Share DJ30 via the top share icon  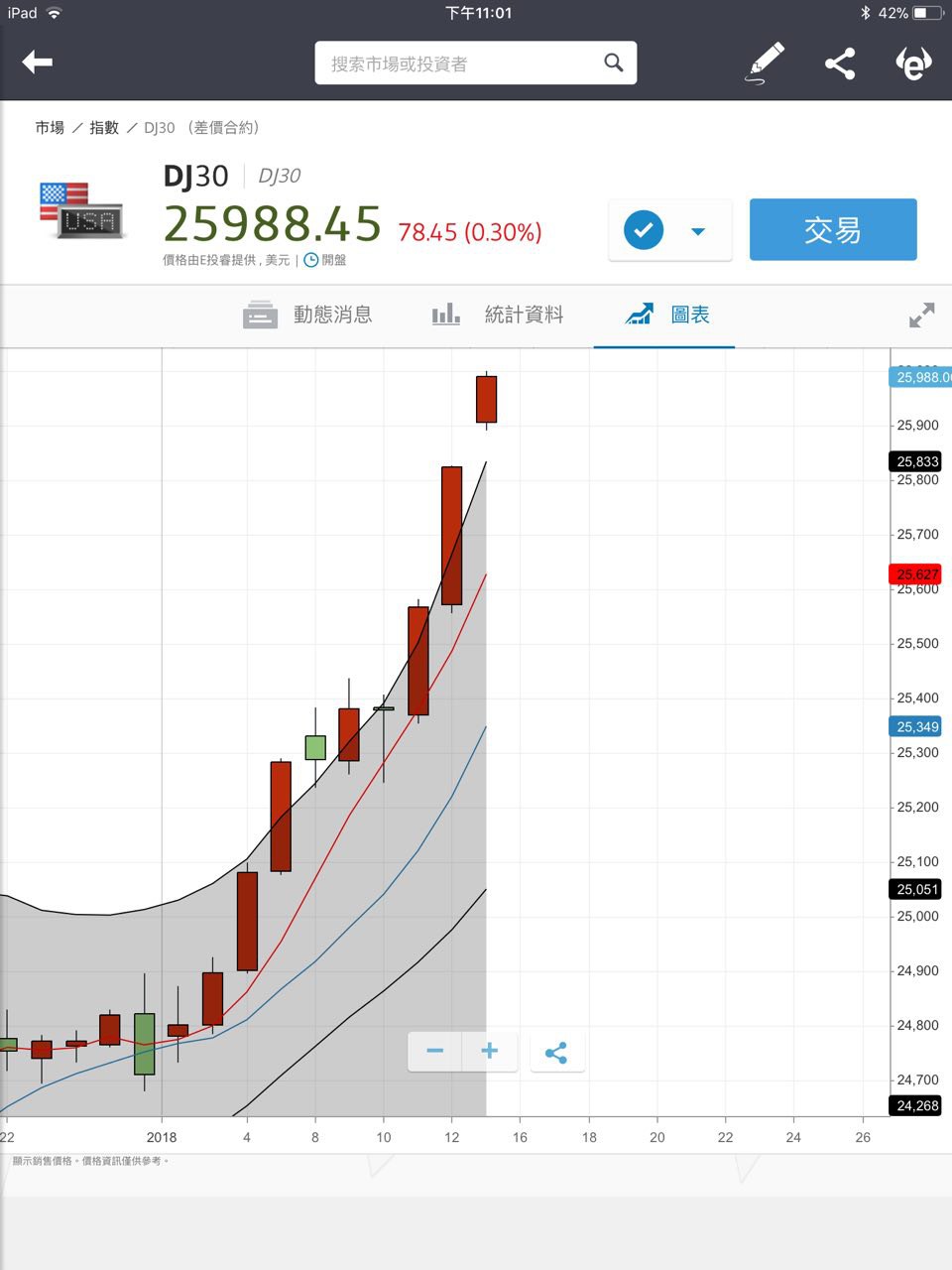coord(840,64)
